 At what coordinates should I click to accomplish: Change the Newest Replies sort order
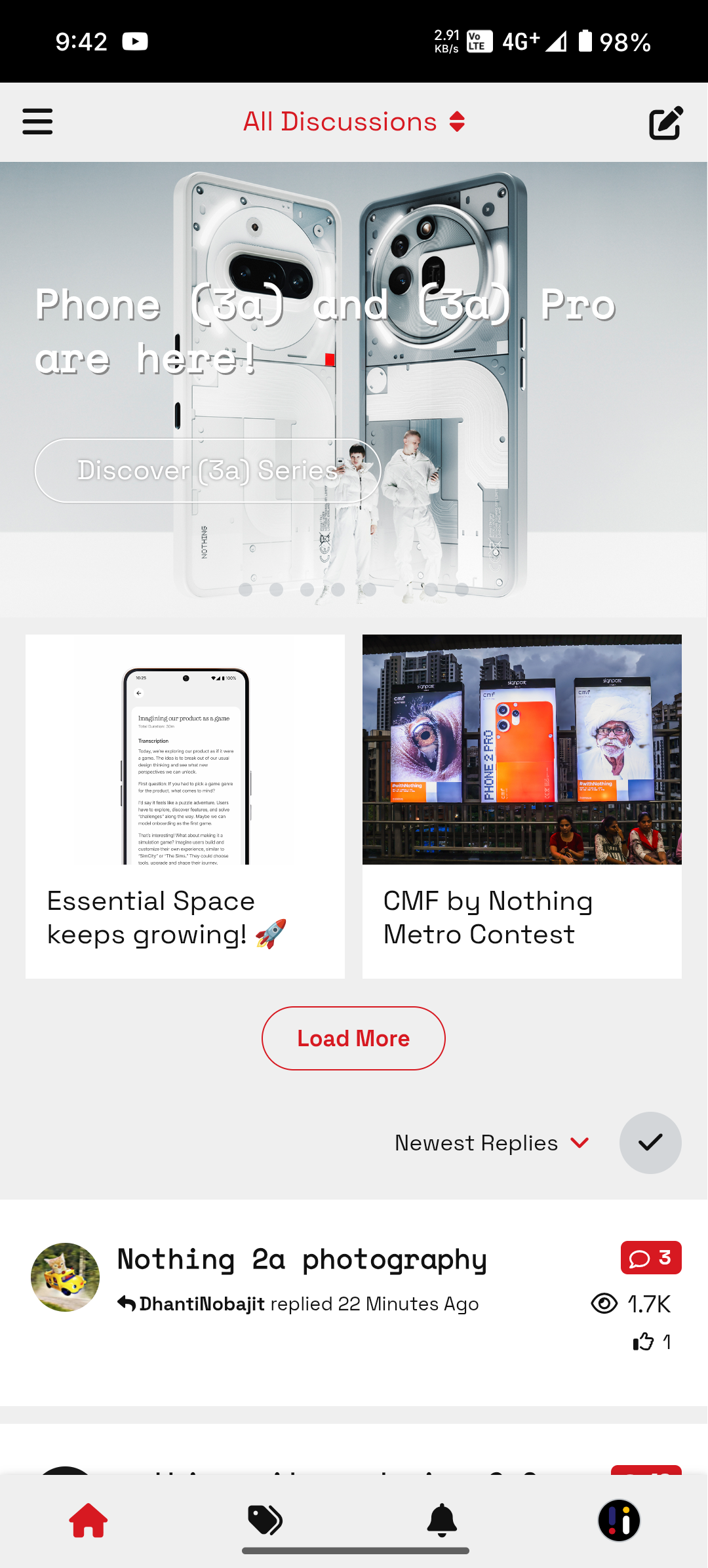point(492,1143)
